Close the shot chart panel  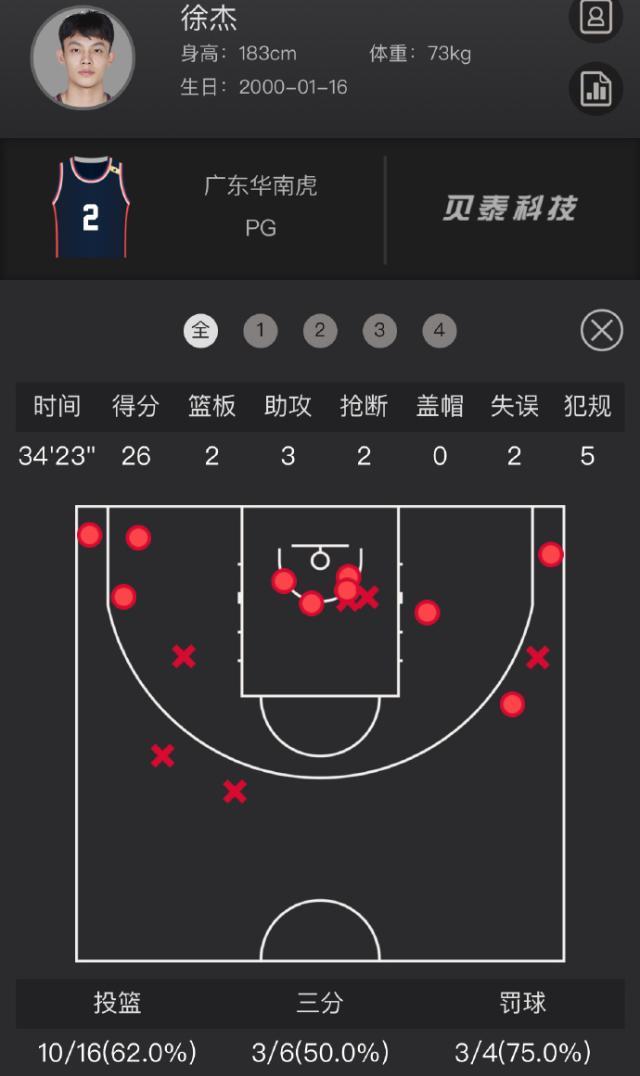pos(601,330)
